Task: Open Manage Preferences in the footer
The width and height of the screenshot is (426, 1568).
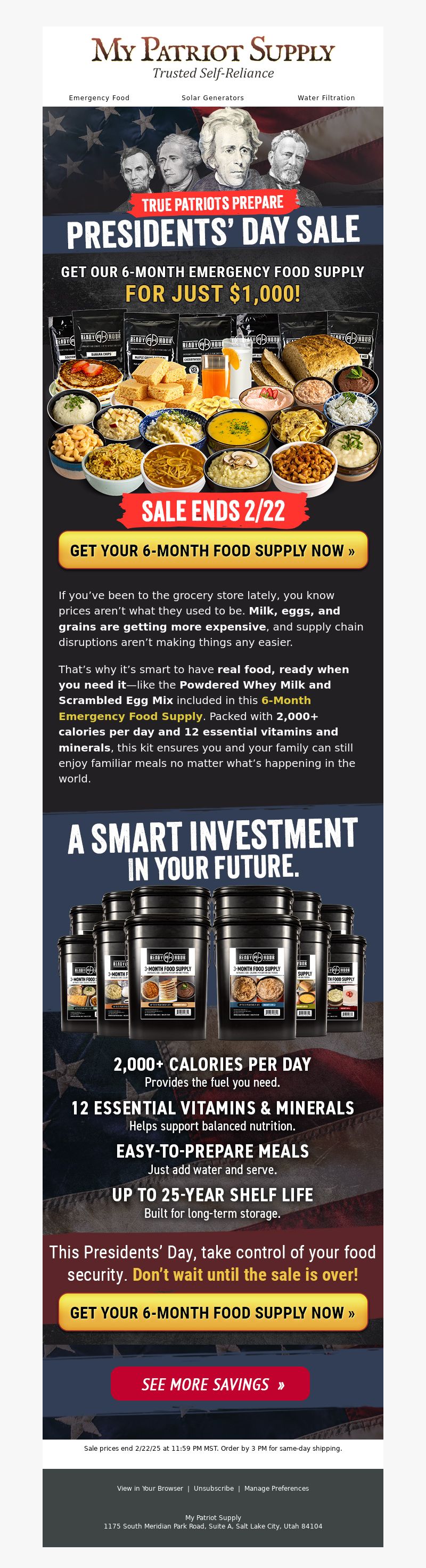Action: click(276, 1488)
